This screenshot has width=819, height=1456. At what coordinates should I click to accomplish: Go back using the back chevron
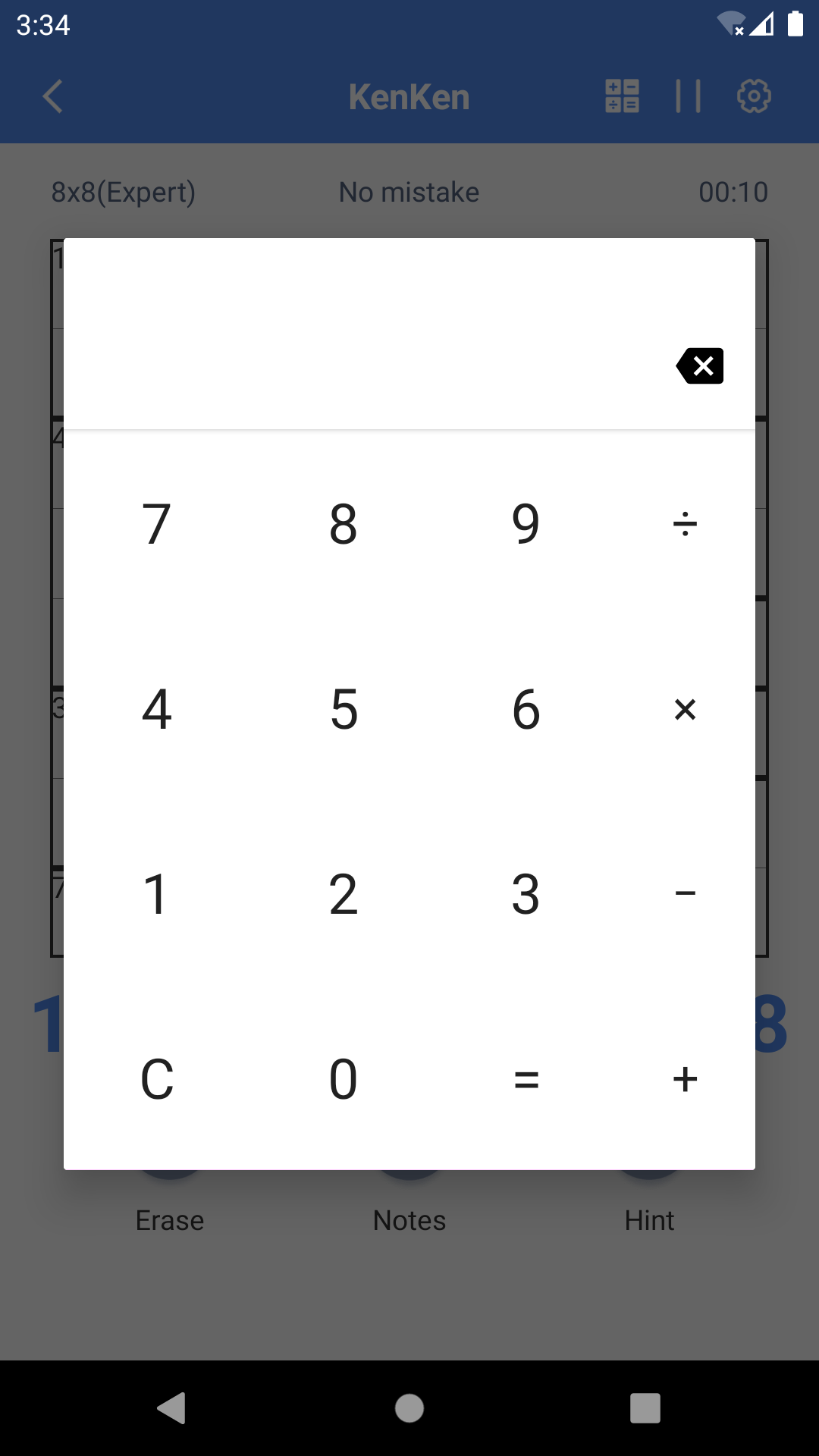52,96
